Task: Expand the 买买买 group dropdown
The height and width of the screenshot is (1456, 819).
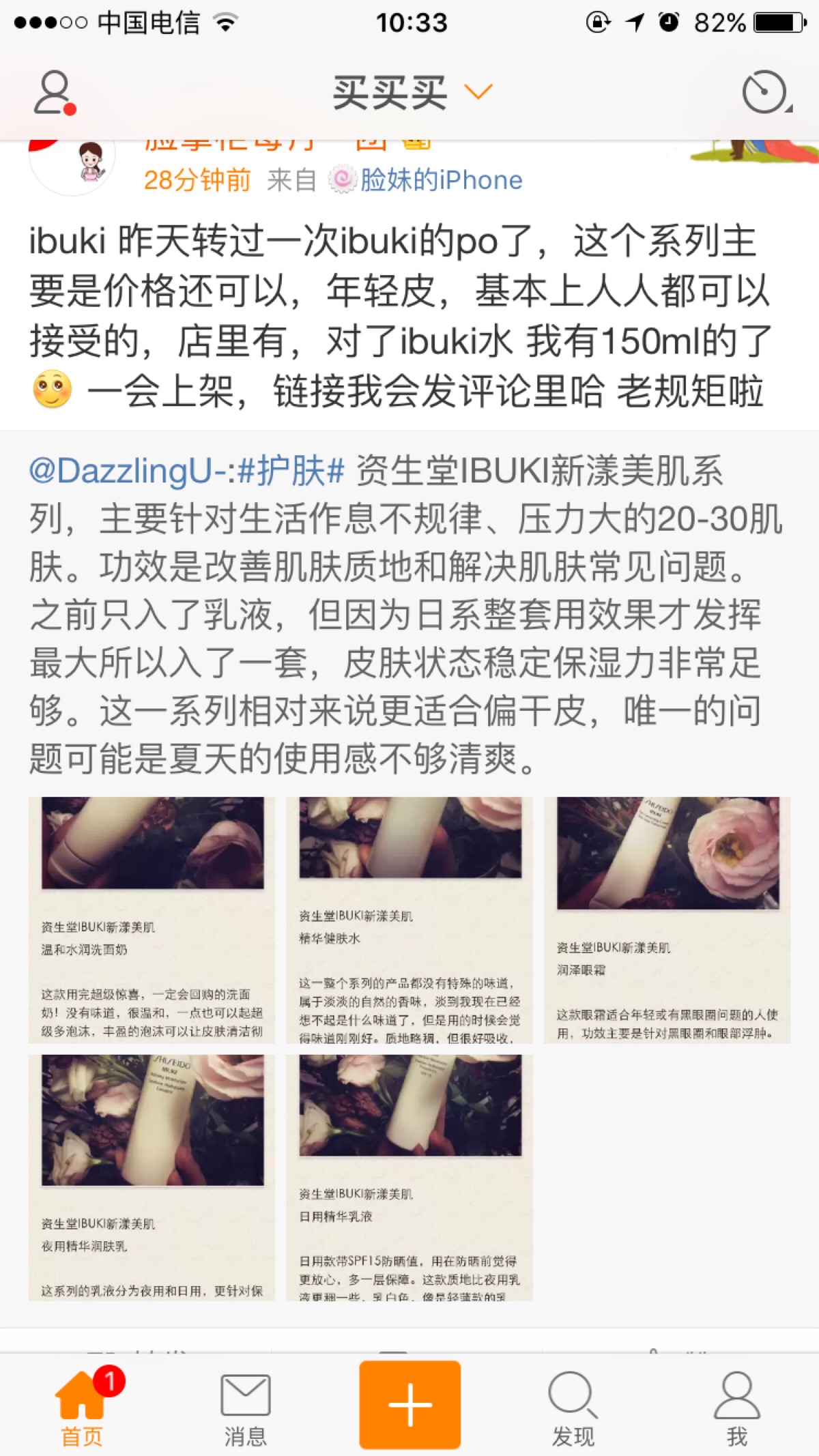Action: pos(412,92)
